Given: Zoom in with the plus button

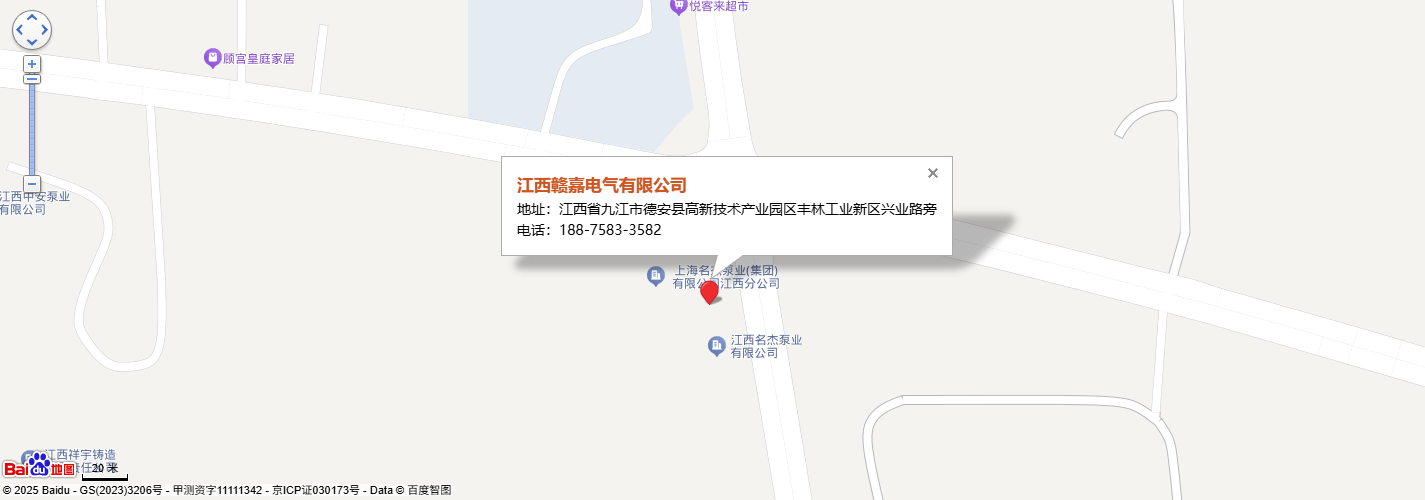Looking at the screenshot, I should click(32, 64).
